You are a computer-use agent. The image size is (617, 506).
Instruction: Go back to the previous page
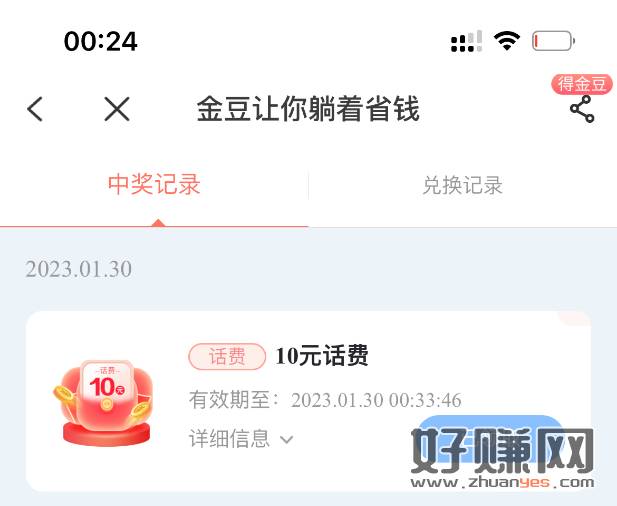pos(36,109)
